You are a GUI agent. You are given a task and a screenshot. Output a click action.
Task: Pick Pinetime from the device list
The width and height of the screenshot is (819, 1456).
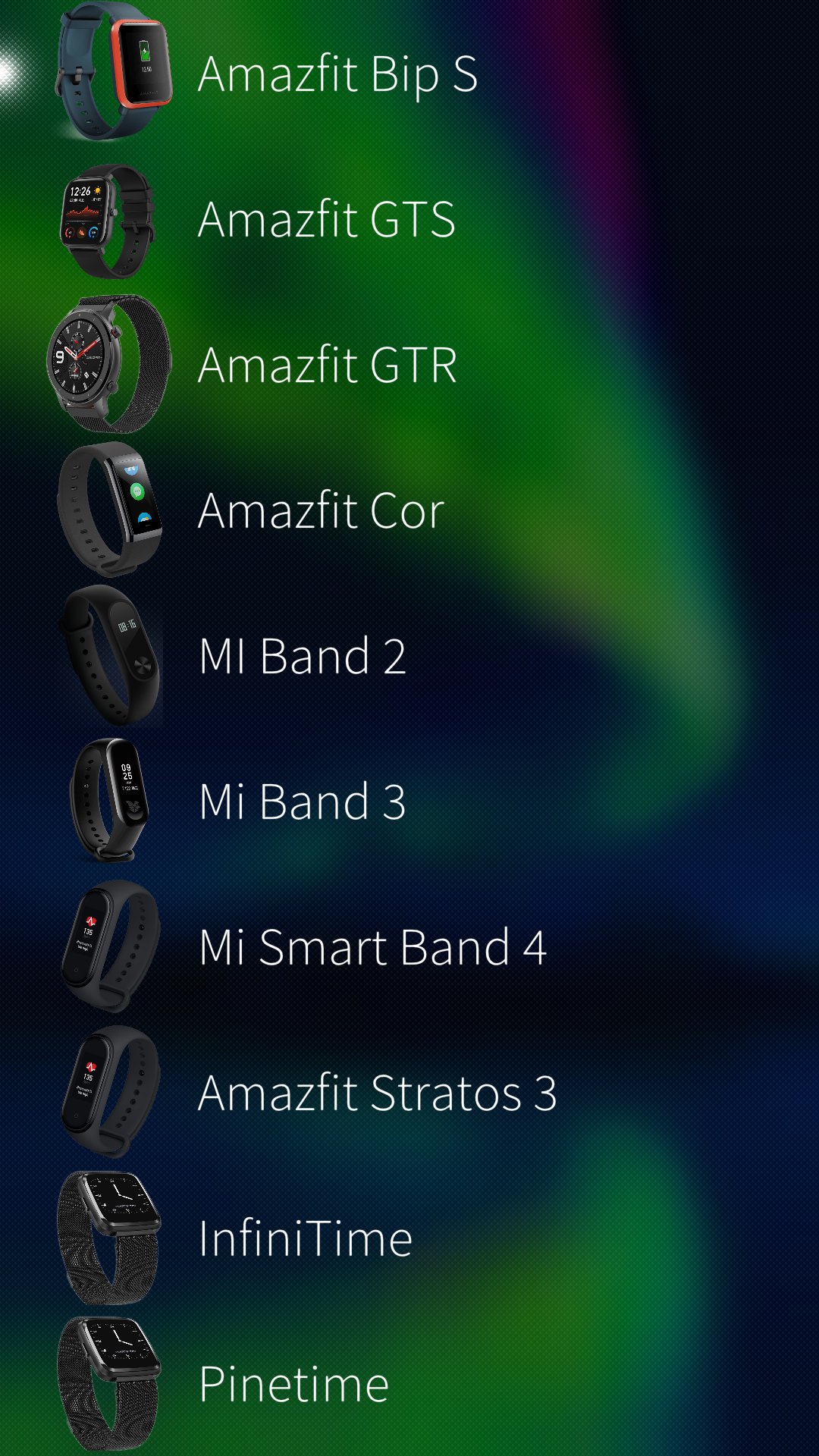[x=293, y=1384]
